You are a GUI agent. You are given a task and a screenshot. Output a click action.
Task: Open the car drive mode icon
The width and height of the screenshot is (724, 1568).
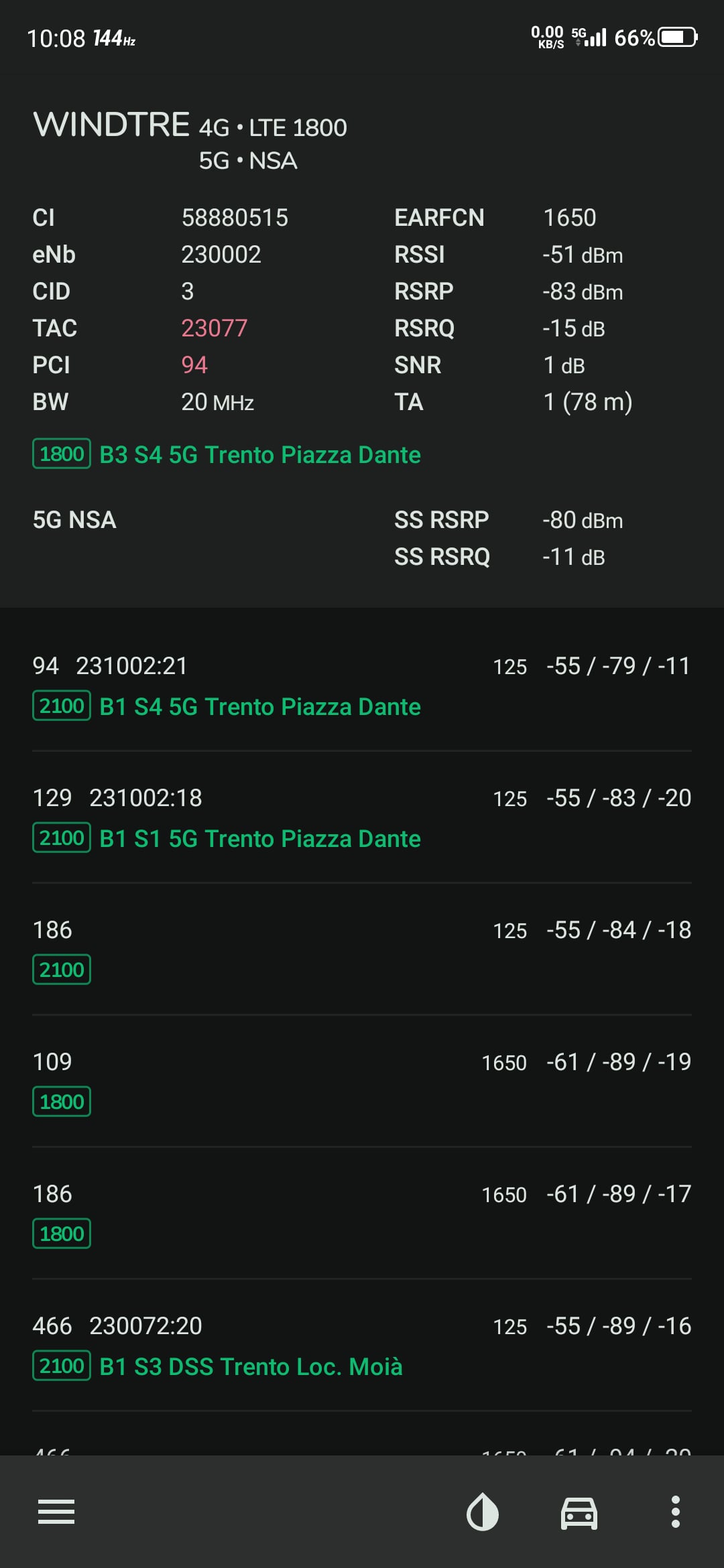[579, 1512]
